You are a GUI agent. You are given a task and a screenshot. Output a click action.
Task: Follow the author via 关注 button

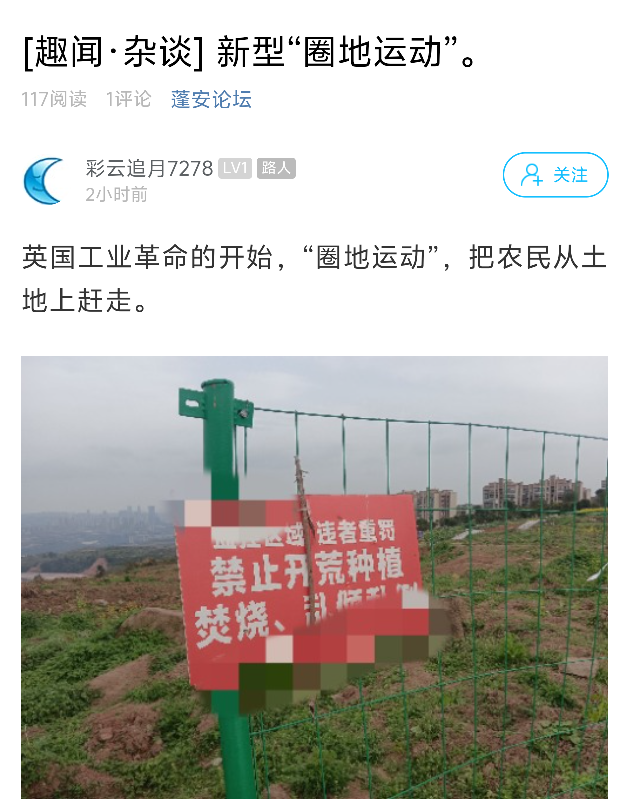pyautogui.click(x=555, y=175)
